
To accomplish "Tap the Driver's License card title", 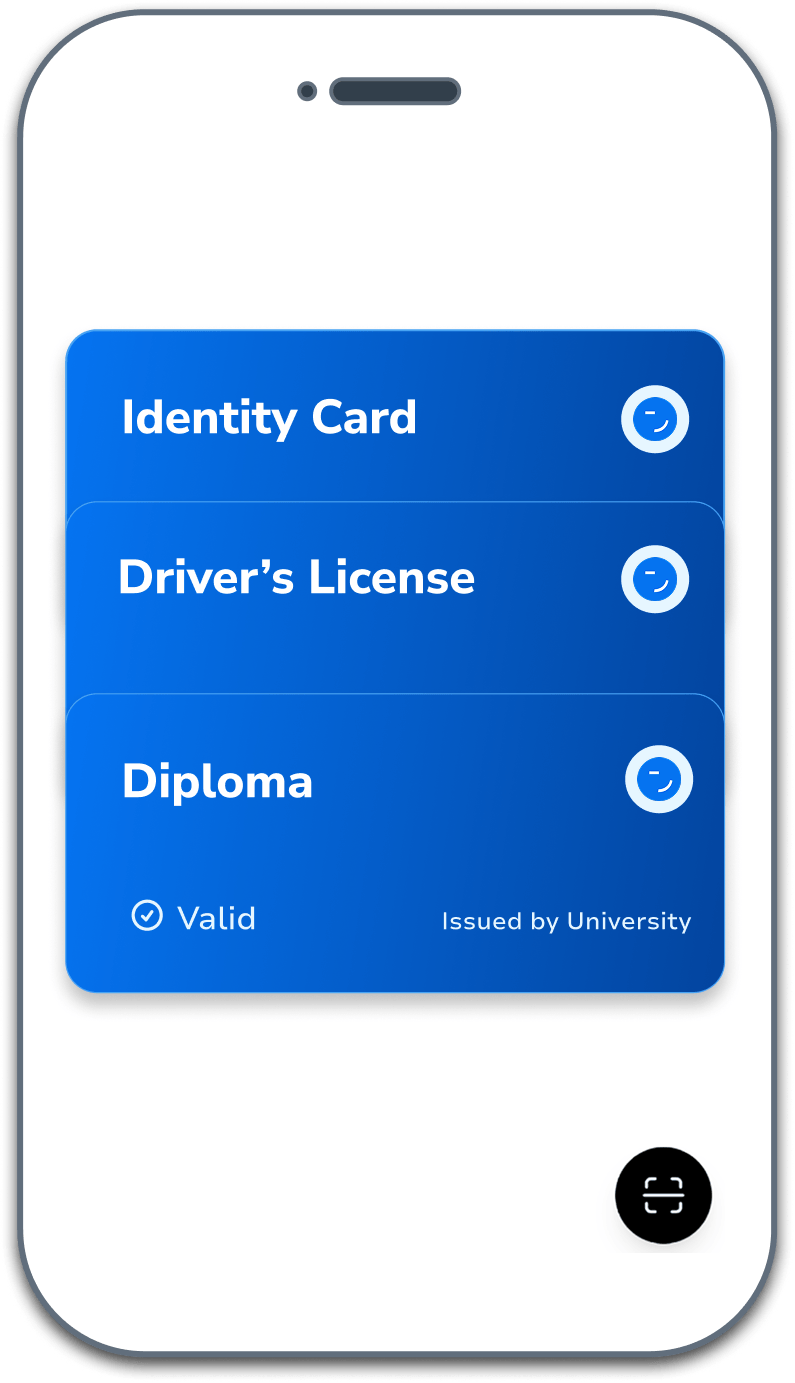I will coord(296,577).
